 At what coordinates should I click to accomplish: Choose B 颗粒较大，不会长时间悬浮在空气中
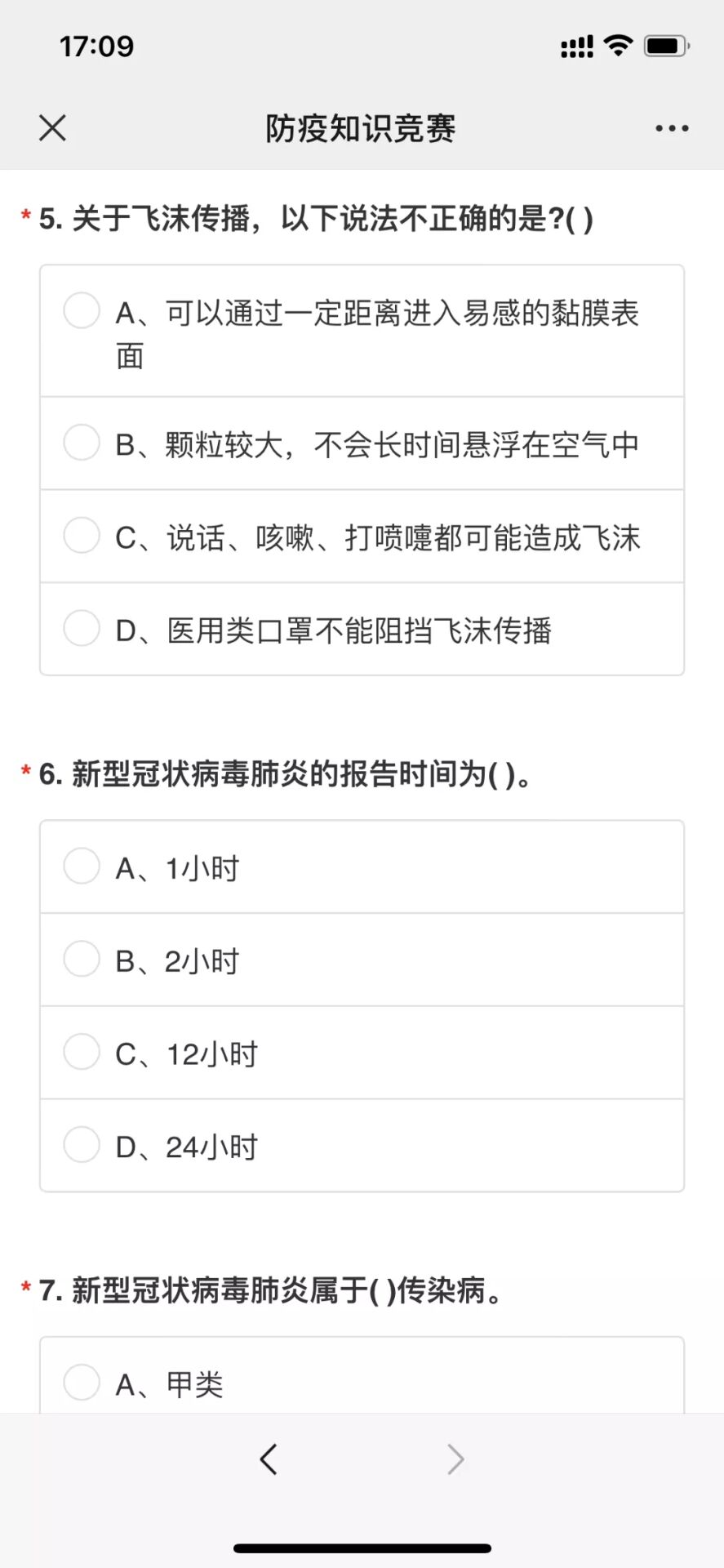pos(82,443)
